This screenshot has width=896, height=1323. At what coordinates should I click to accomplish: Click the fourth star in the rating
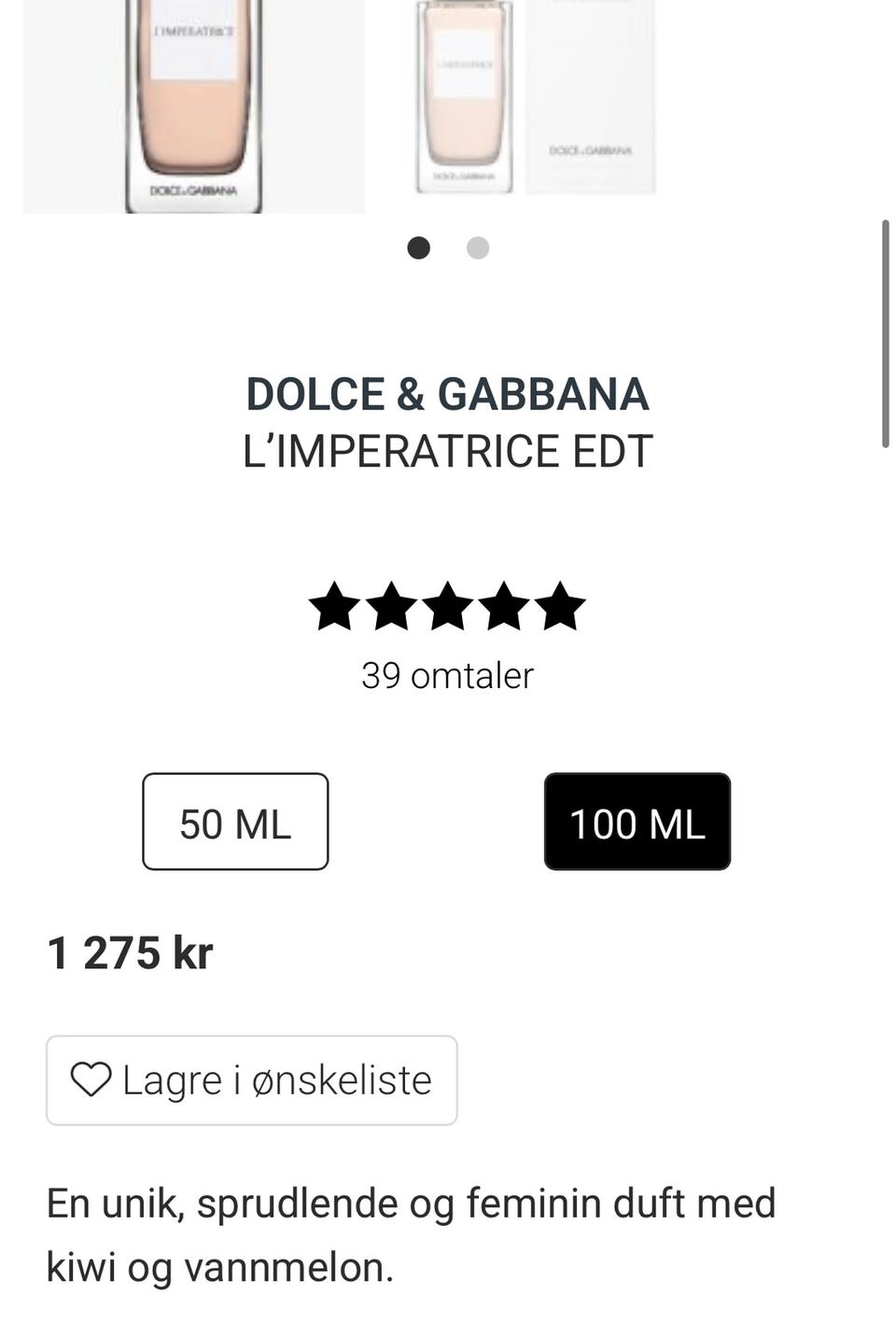(x=503, y=608)
